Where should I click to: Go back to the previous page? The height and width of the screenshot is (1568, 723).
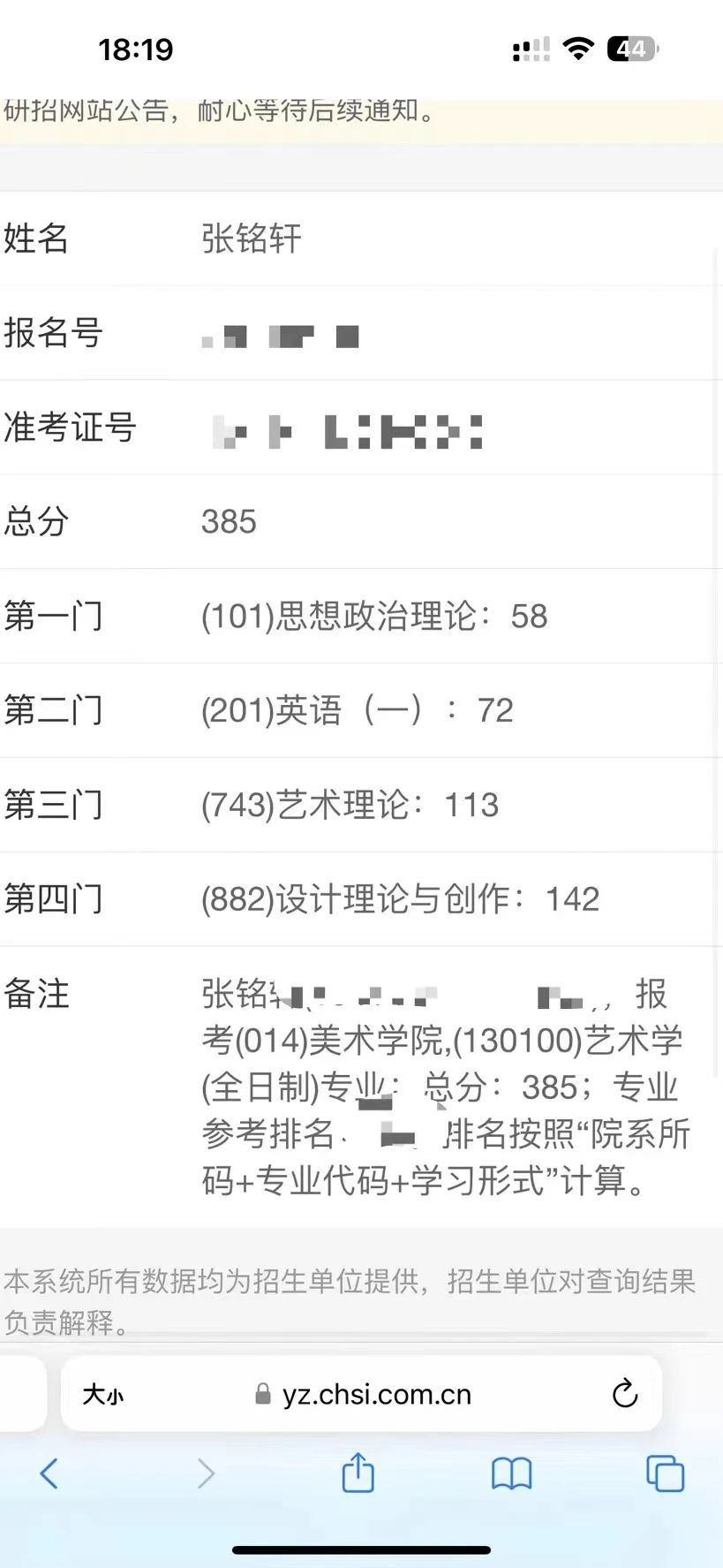pos(49,1473)
